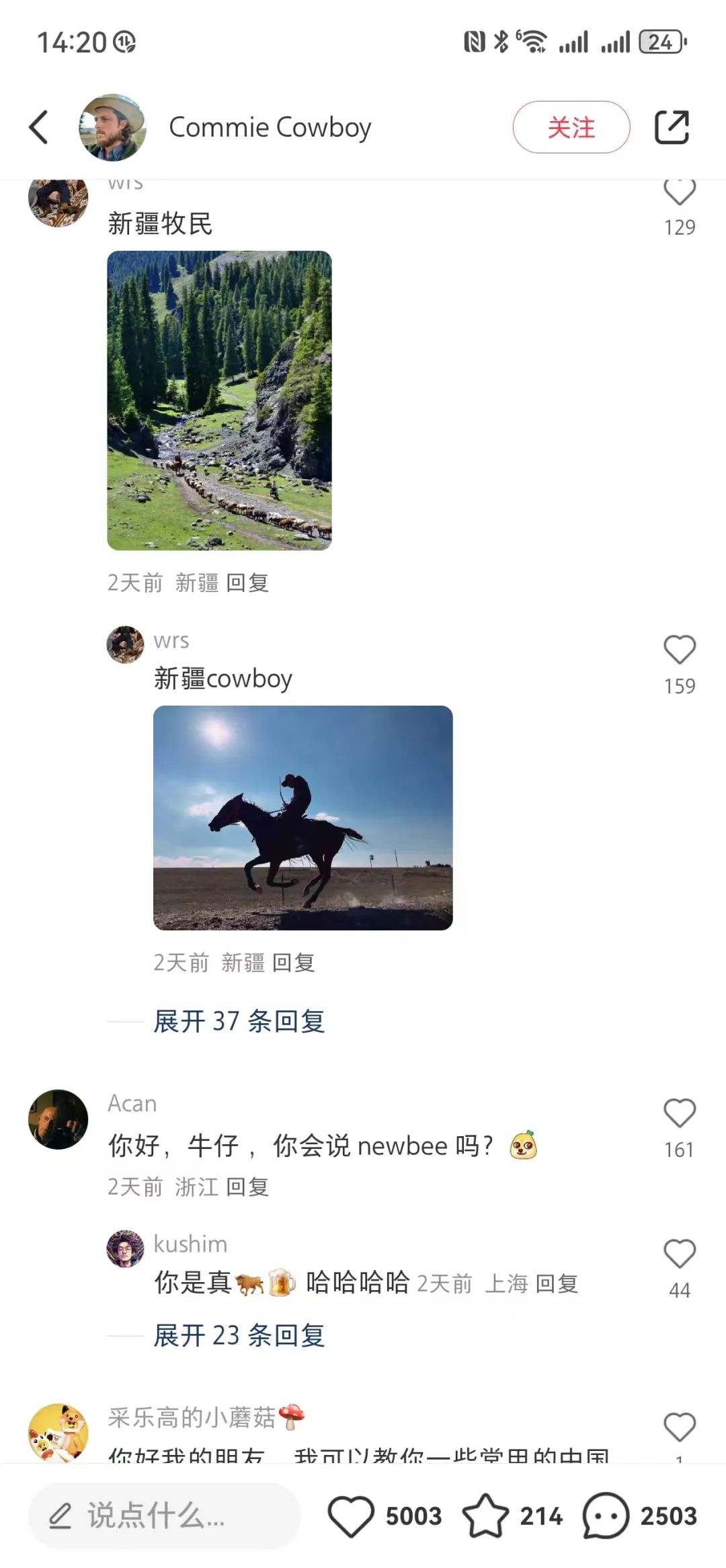Screen dimensions: 726x1568
Task: Follow Commie Cowboy with the 关注 button
Action: 571,127
